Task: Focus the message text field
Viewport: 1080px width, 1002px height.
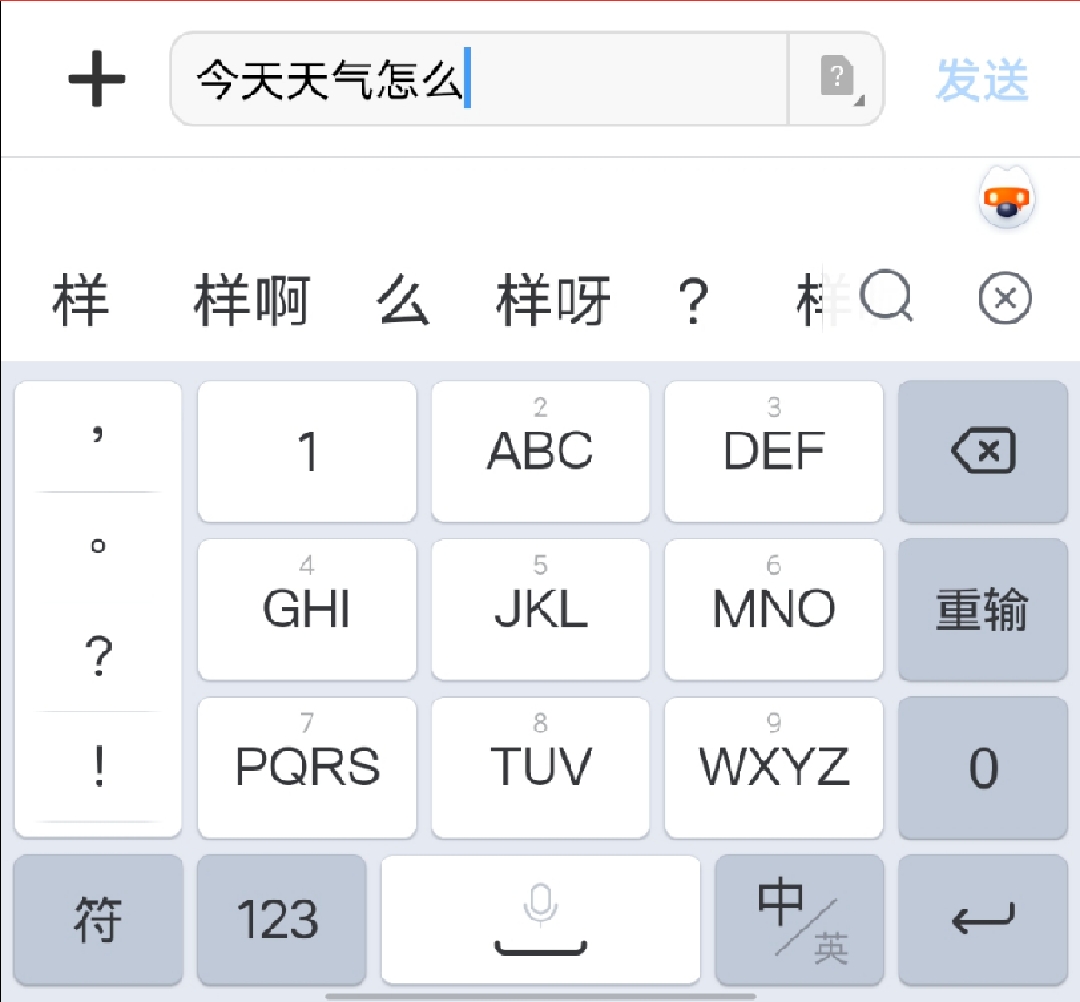Action: pos(480,80)
